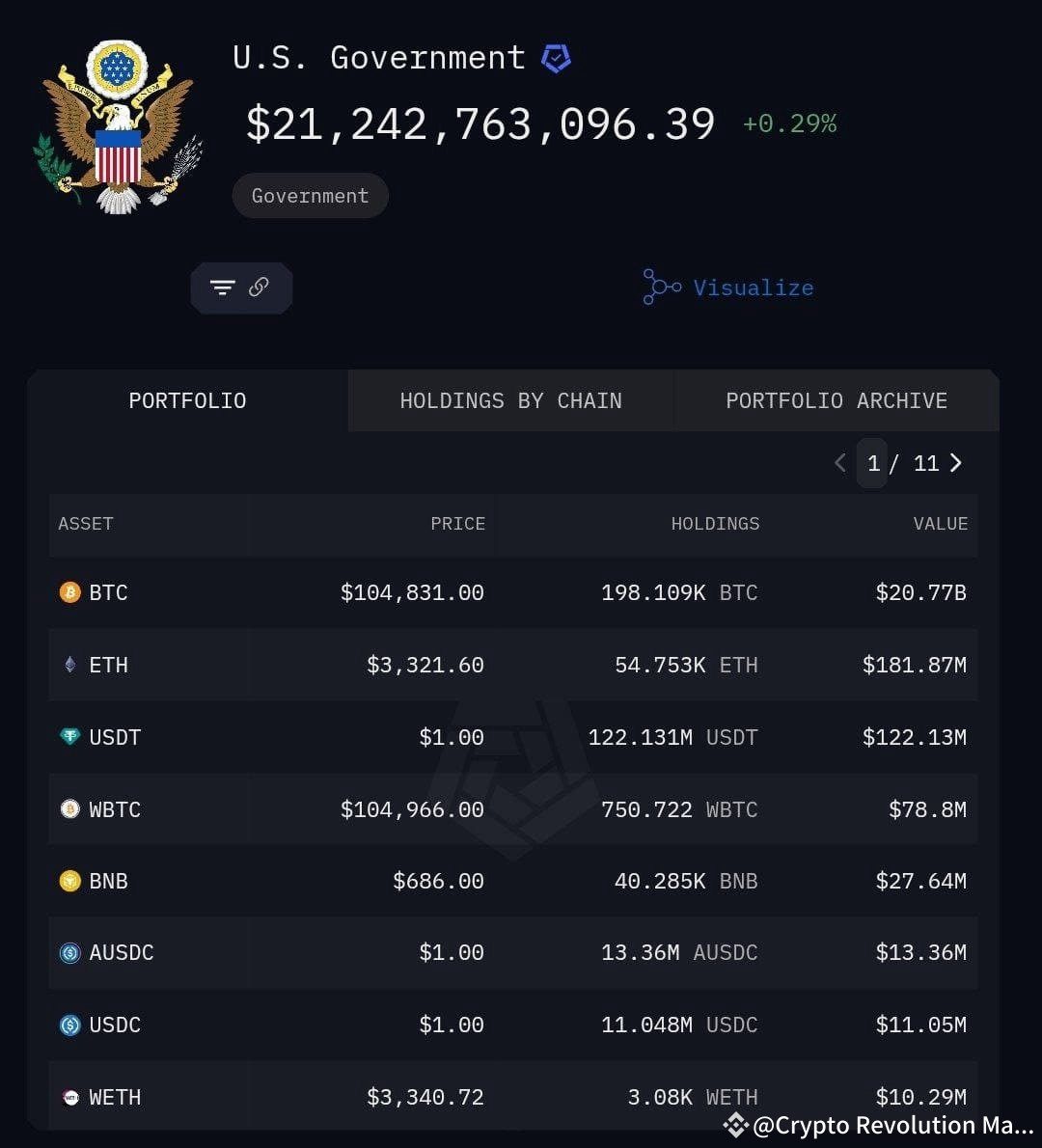Select the Ethereum (ETH) asset icon

pos(69,665)
